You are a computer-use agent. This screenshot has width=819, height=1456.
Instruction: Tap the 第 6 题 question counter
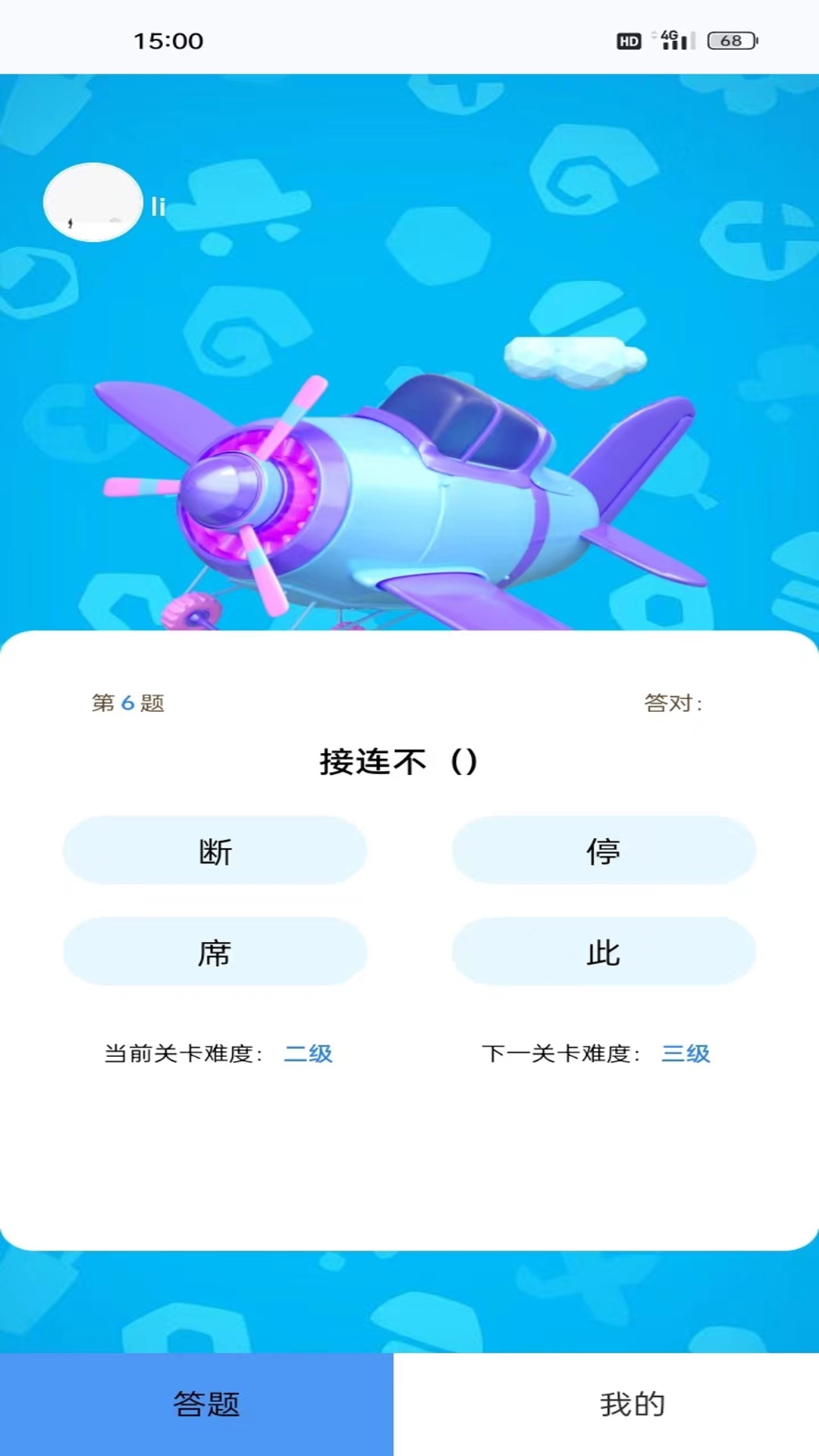pyautogui.click(x=127, y=704)
